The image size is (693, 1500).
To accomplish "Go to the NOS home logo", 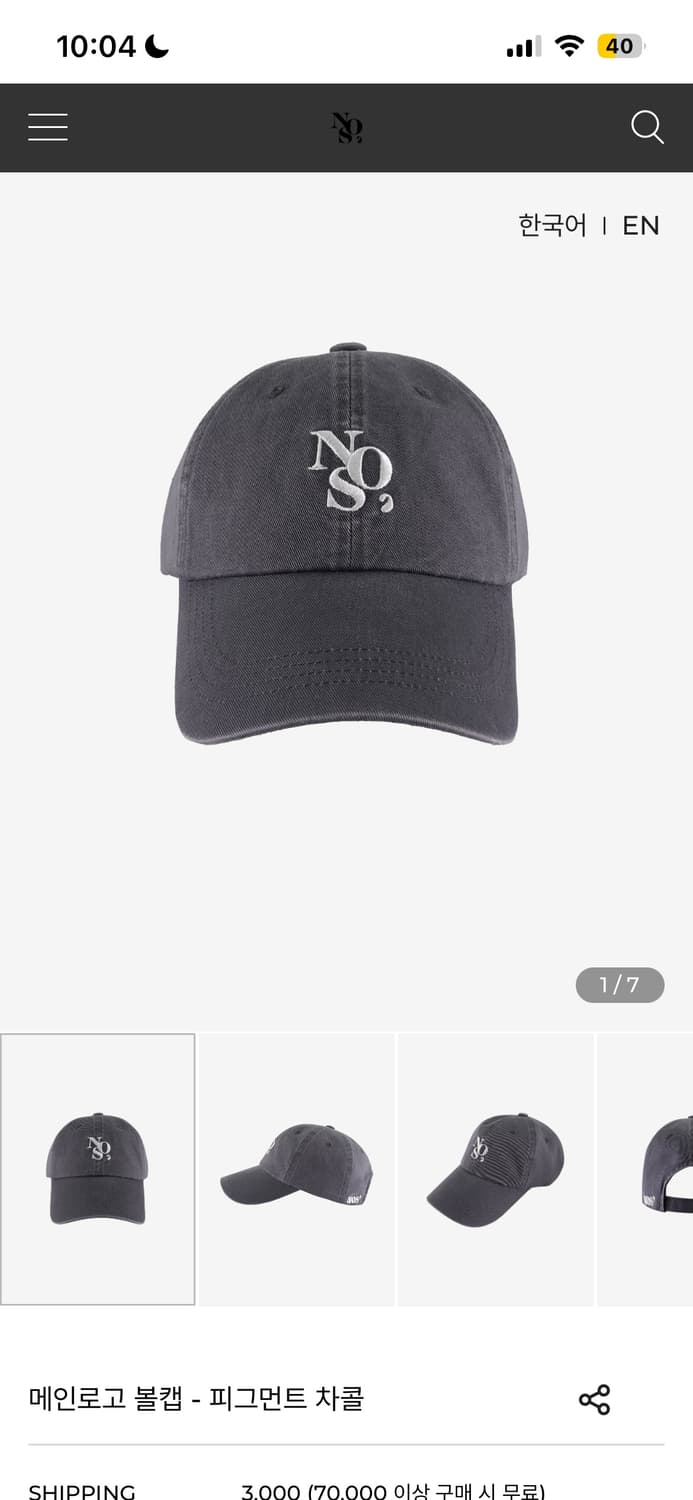I will coord(347,128).
